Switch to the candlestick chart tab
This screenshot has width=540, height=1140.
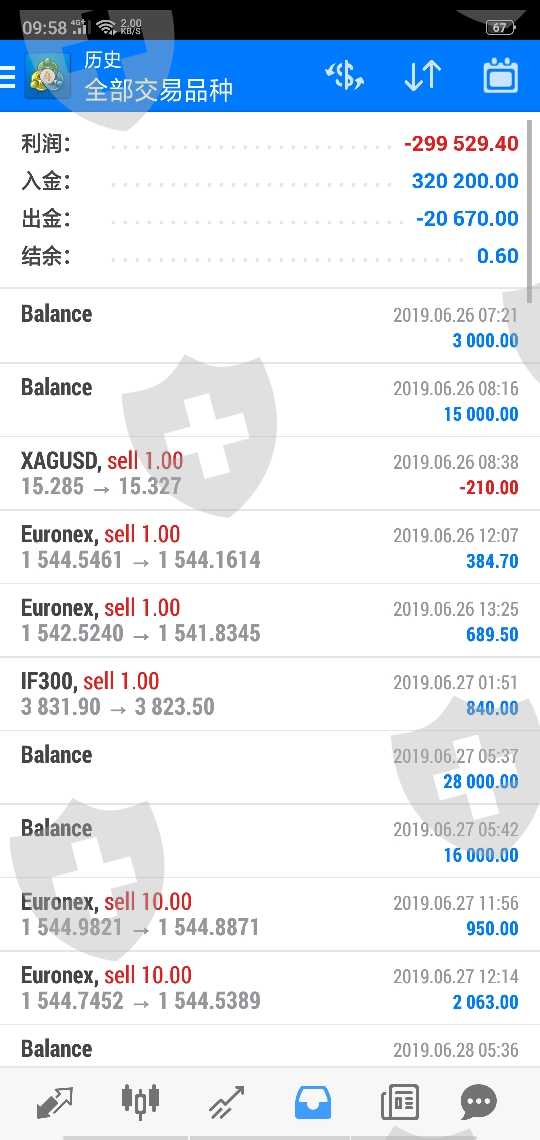(140, 1102)
